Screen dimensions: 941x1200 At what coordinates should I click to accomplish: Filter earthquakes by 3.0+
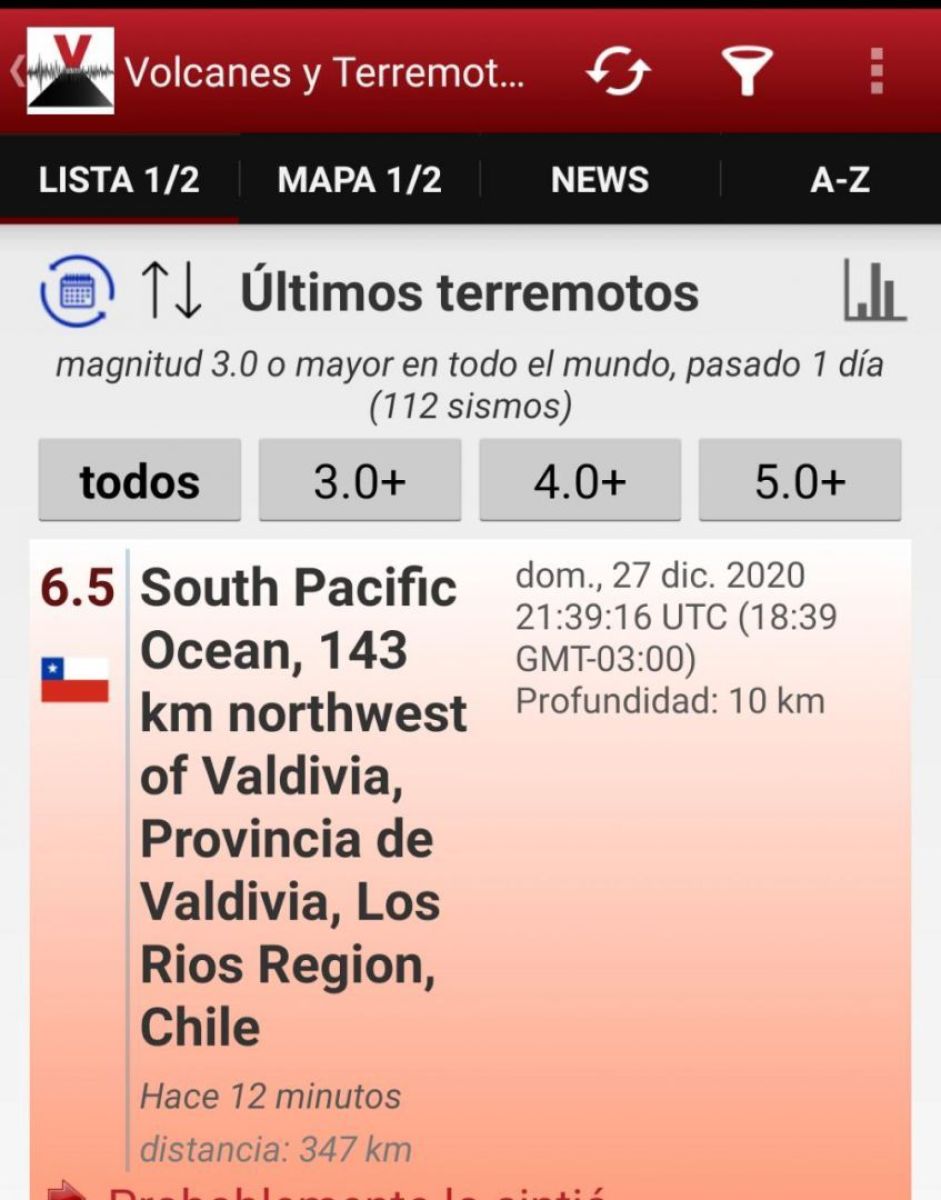coord(360,481)
